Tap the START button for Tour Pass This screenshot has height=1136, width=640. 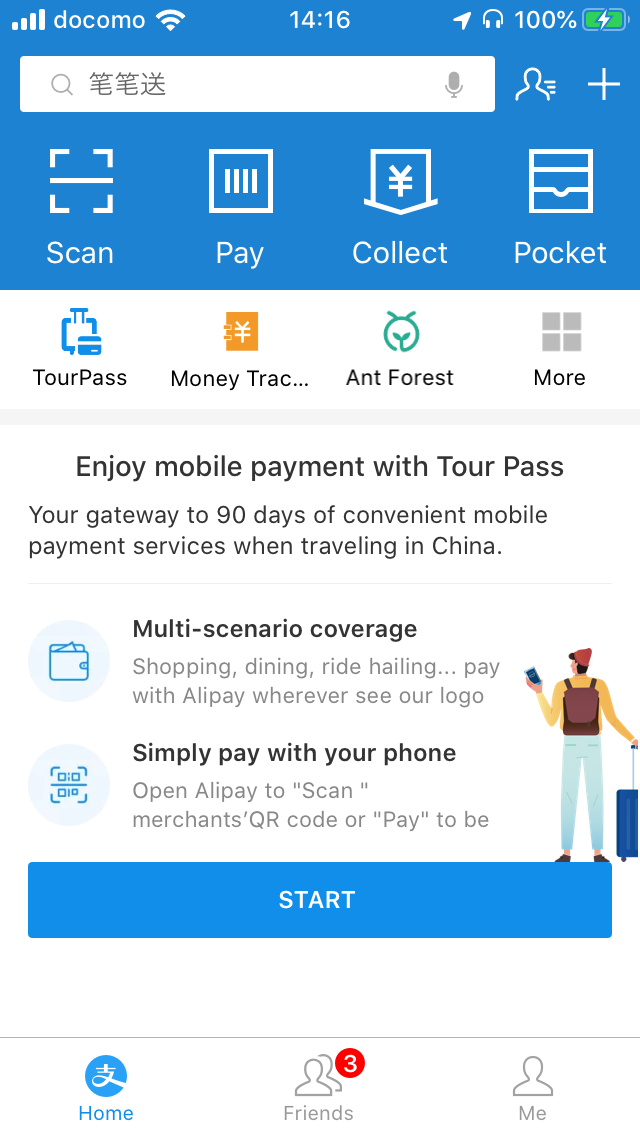click(320, 900)
